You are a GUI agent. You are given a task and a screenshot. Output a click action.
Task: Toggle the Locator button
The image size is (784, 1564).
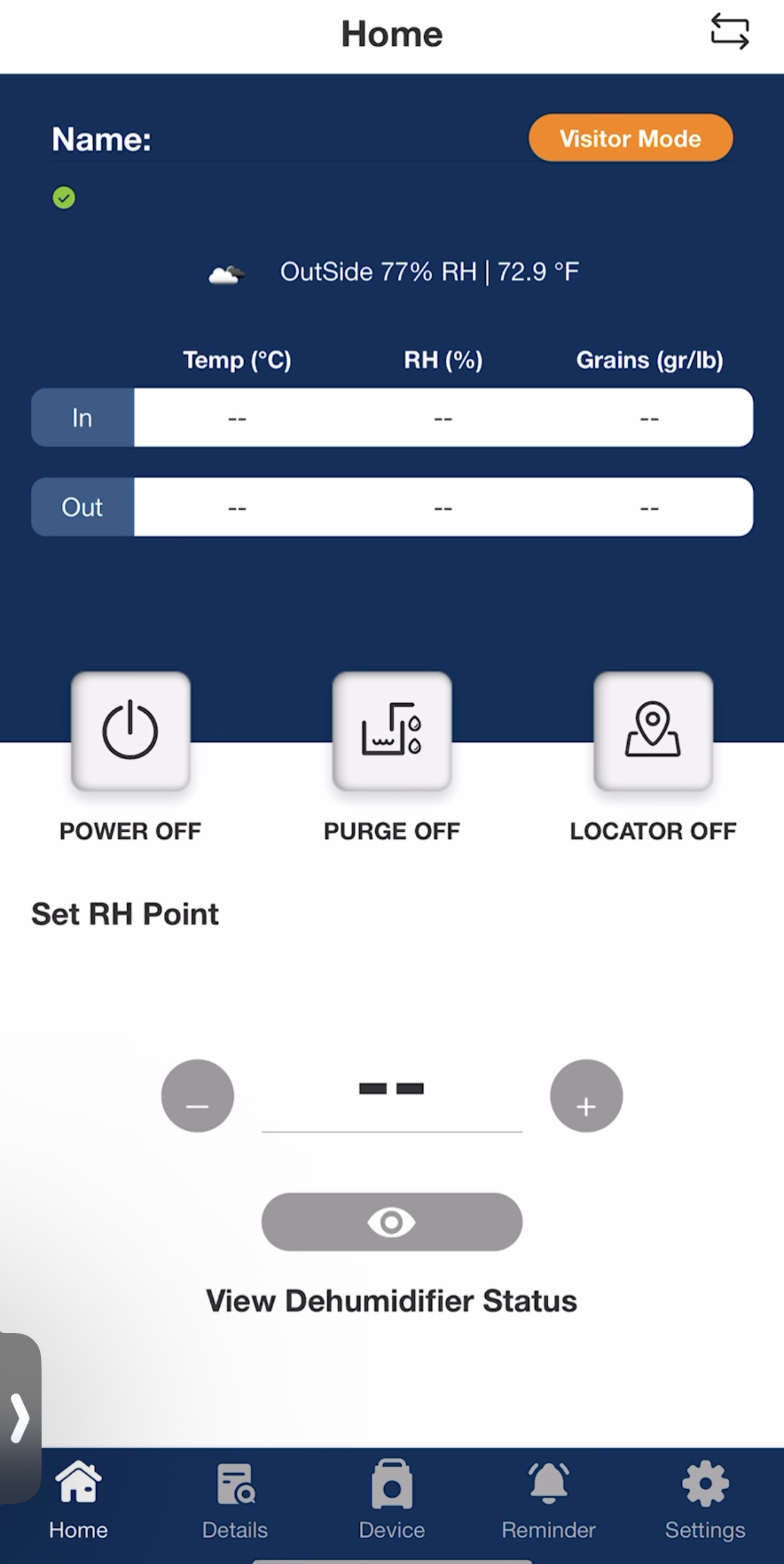[x=653, y=731]
